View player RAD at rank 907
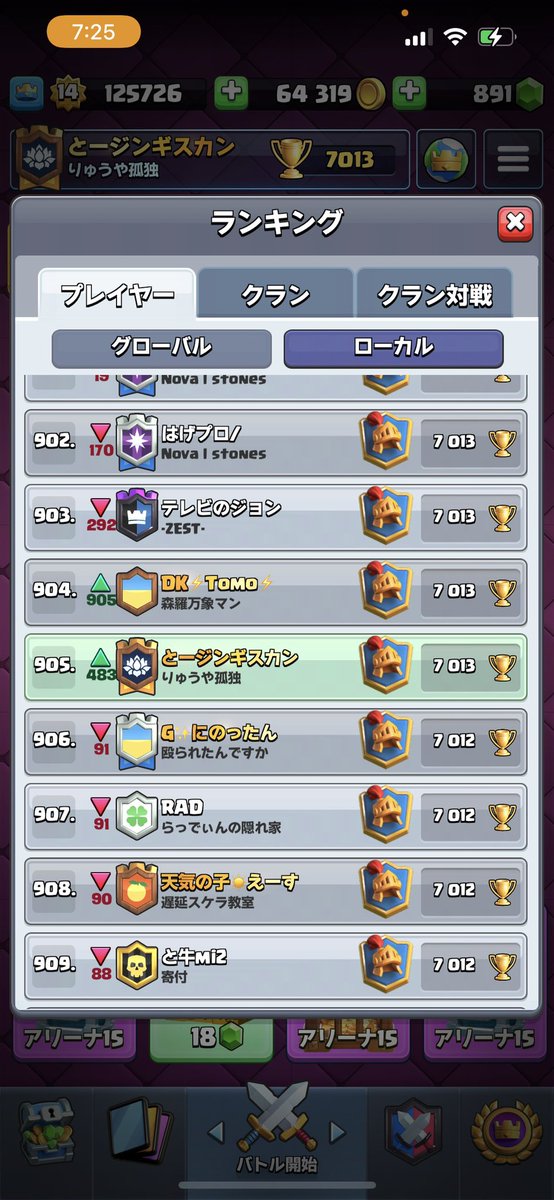This screenshot has height=1200, width=554. [x=275, y=815]
